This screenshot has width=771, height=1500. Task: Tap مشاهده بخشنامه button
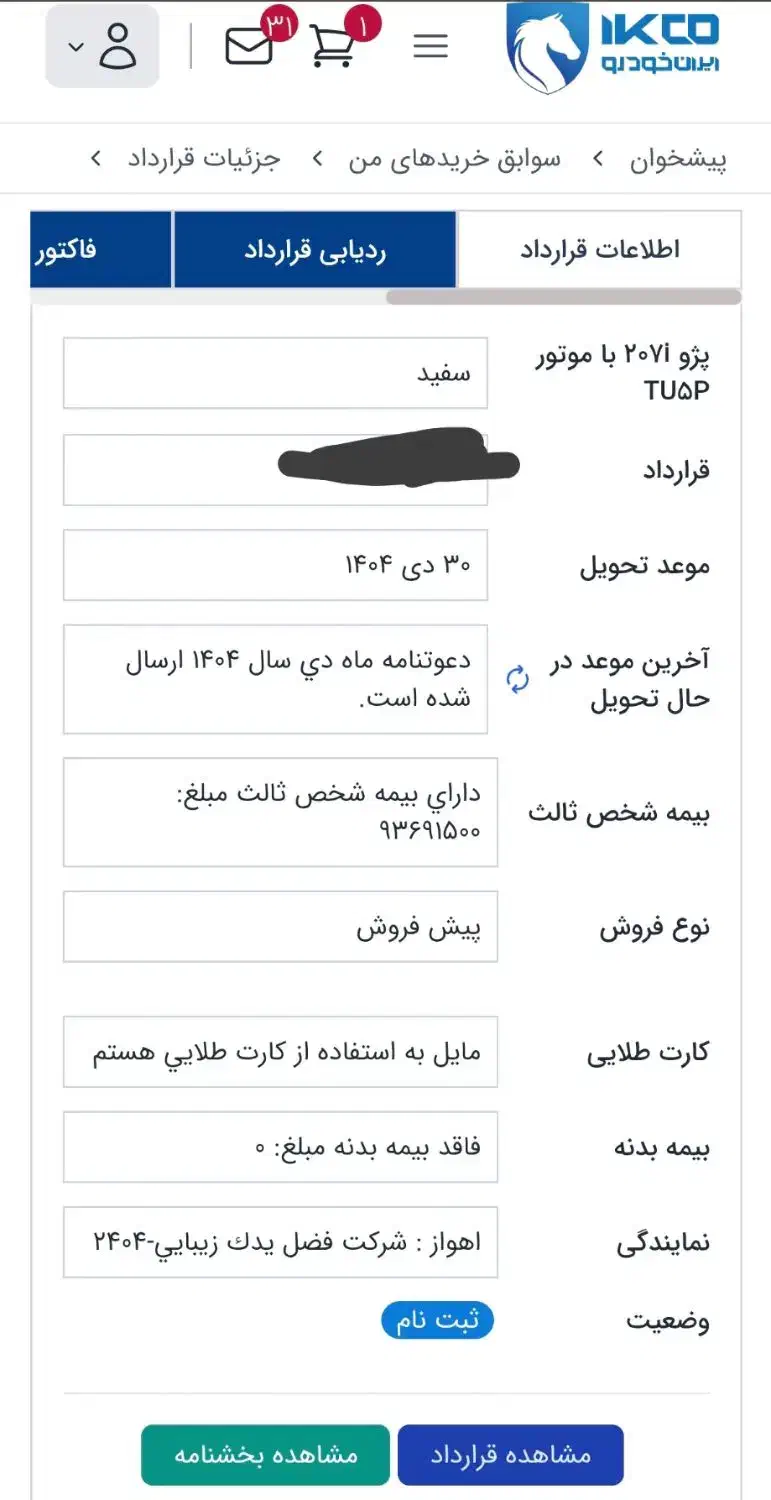coord(266,1455)
